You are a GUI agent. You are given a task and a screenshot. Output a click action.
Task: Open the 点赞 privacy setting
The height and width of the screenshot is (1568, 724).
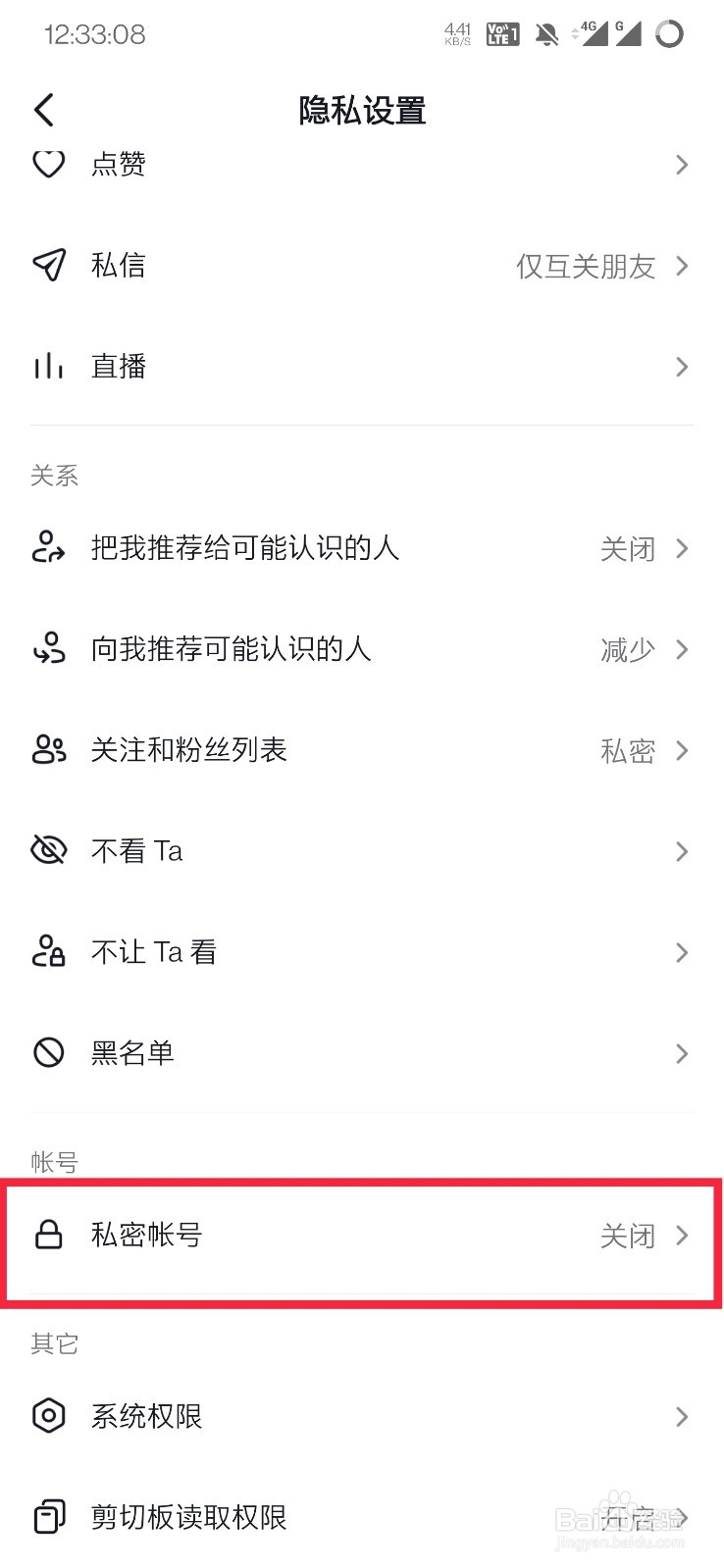(x=362, y=164)
